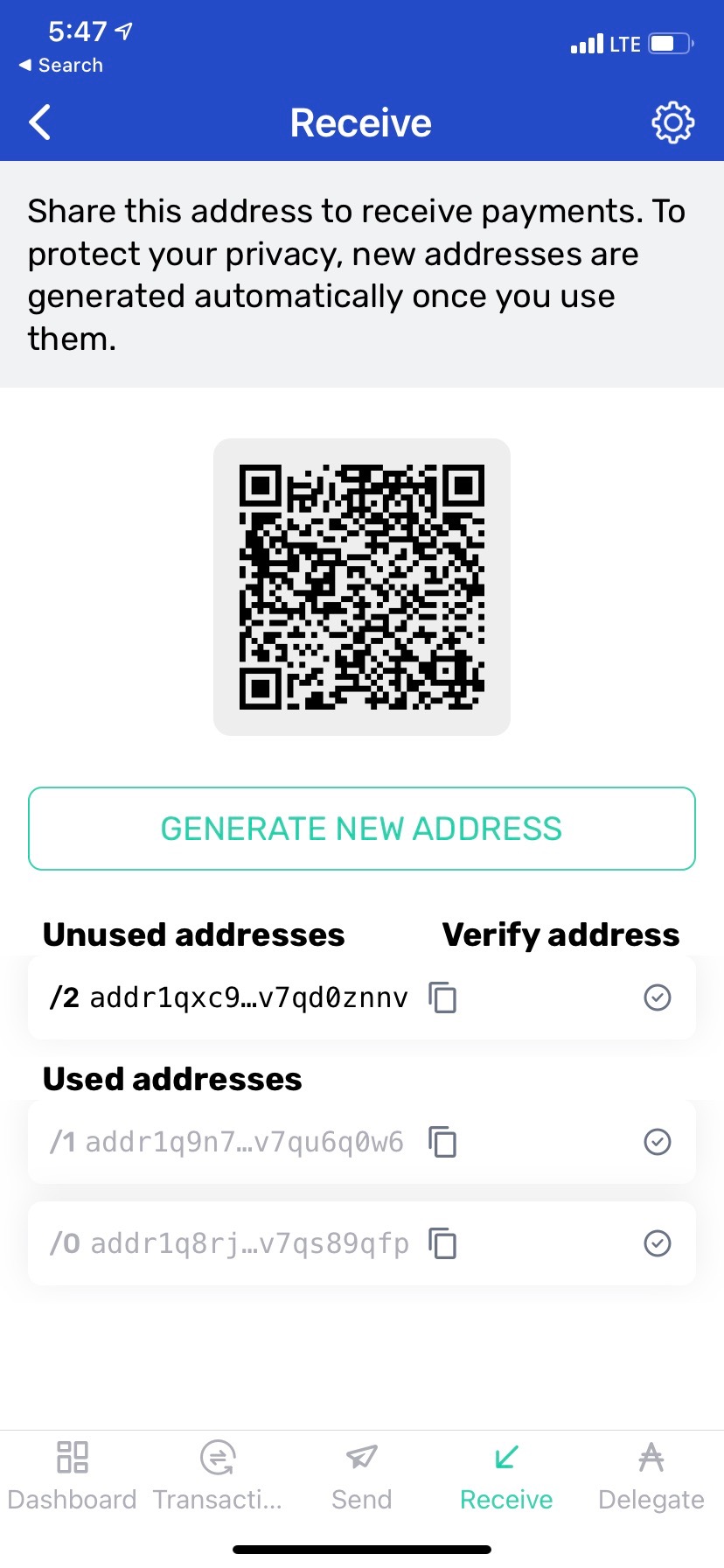This screenshot has height=1568, width=724.
Task: Return to Search via status bar link
Action: point(61,66)
